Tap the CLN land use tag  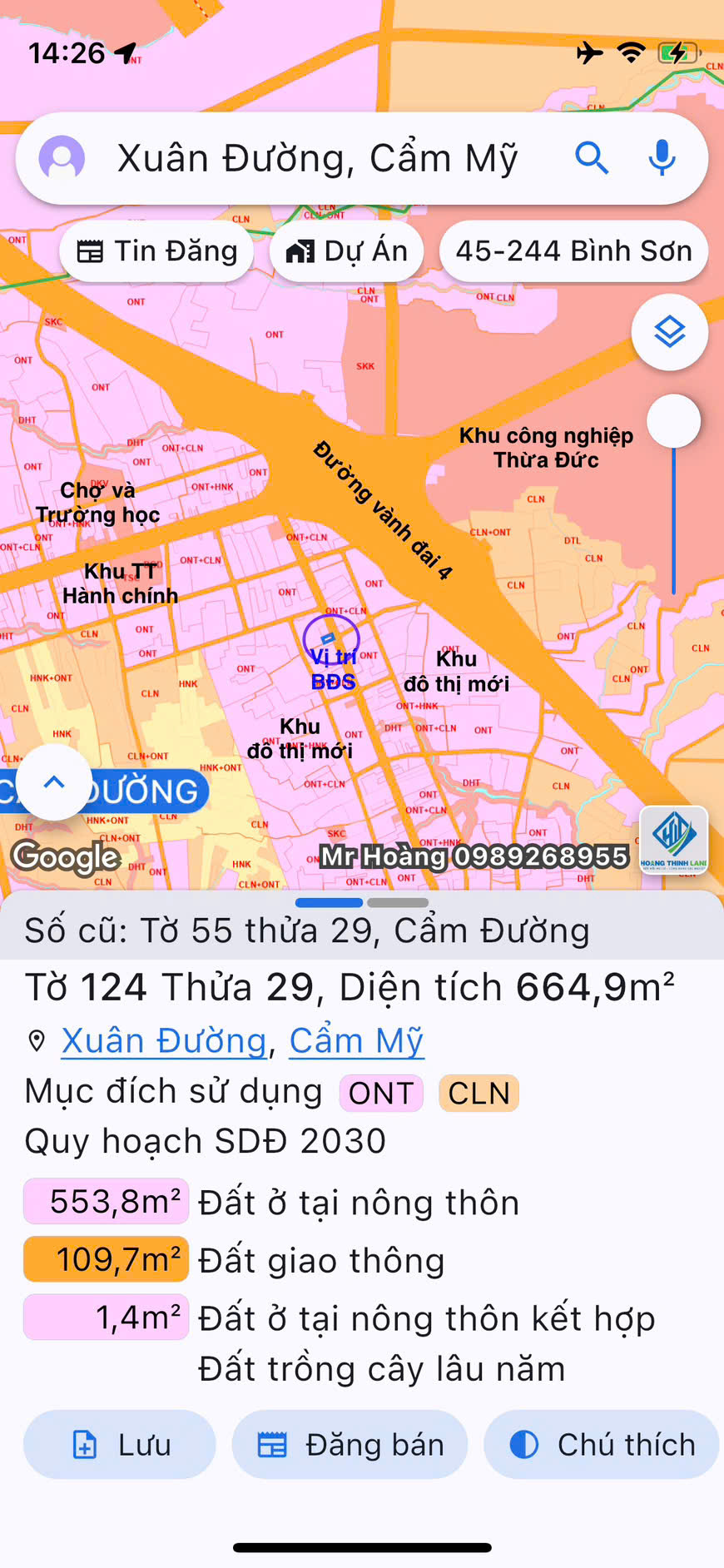point(479,1093)
